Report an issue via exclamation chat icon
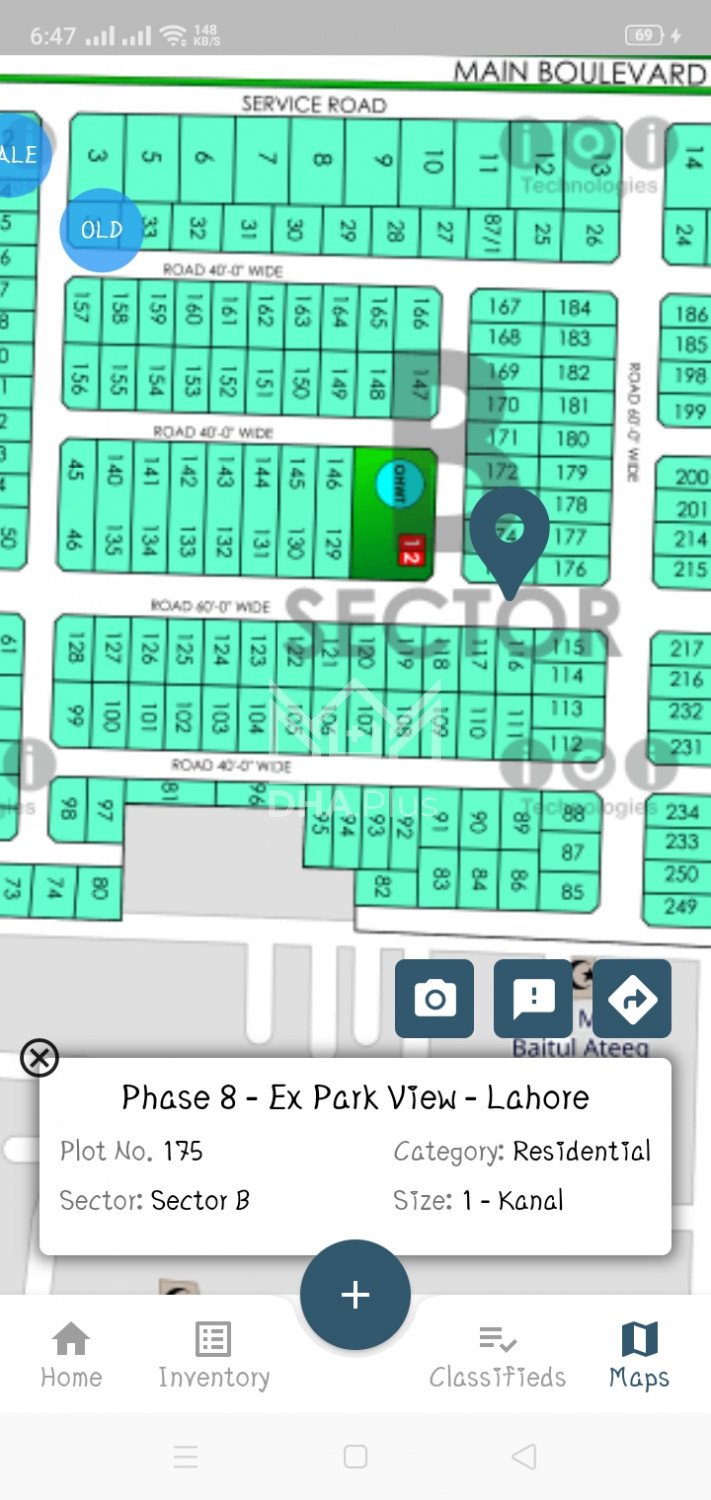This screenshot has width=711, height=1500. tap(533, 998)
